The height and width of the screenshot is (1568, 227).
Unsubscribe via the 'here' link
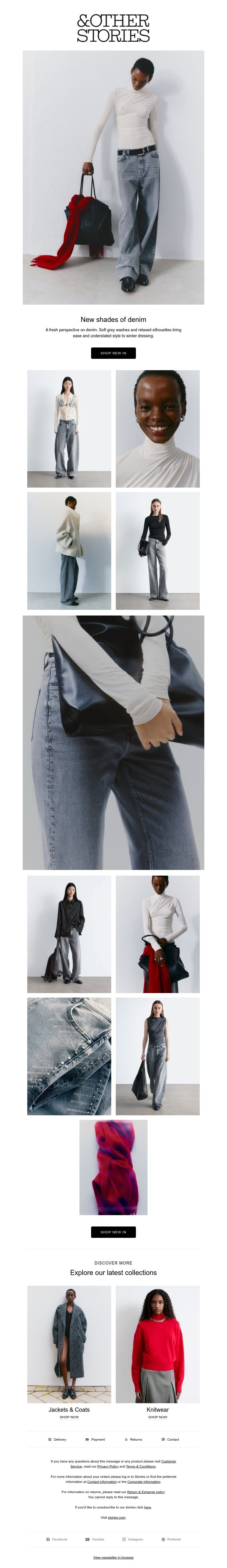point(147,1507)
